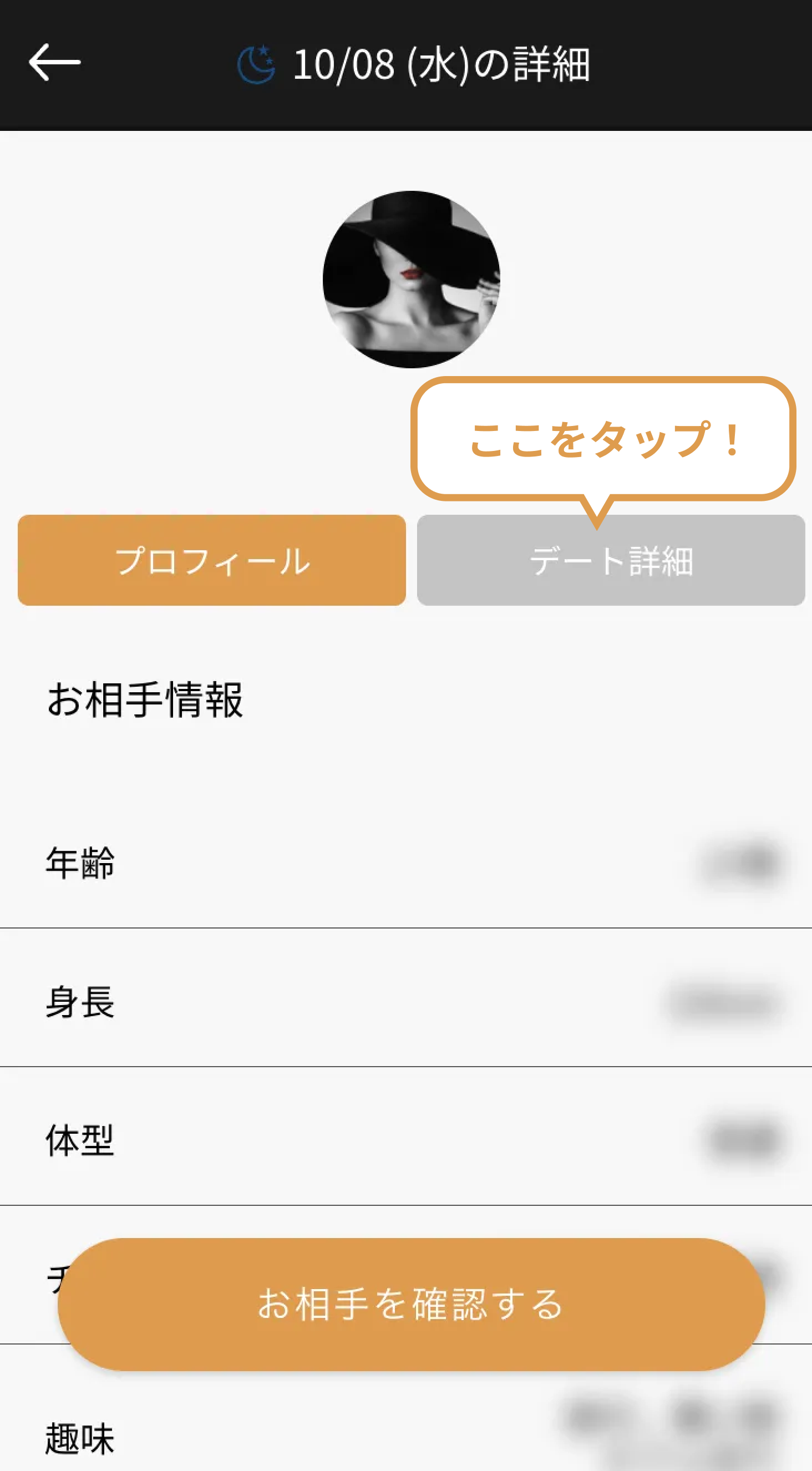Switch to the プロフィール tab
This screenshot has width=812, height=1471.
(212, 560)
